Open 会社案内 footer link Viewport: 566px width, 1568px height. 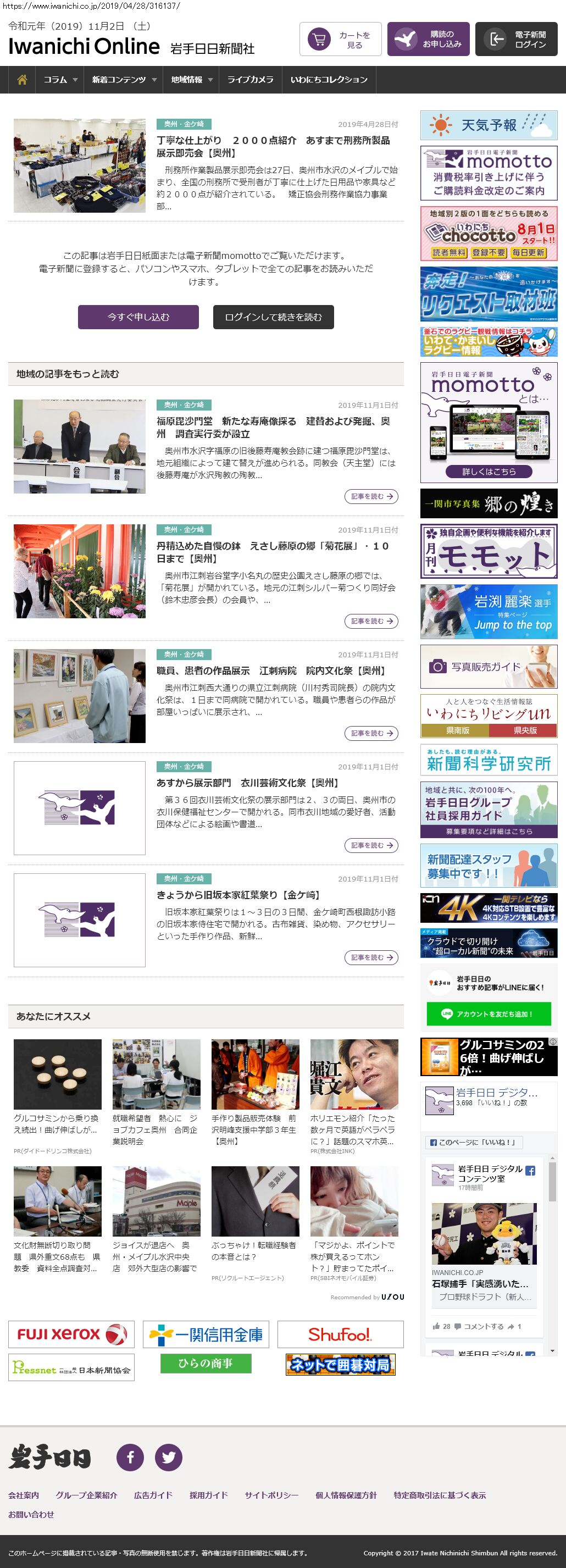point(24,1495)
